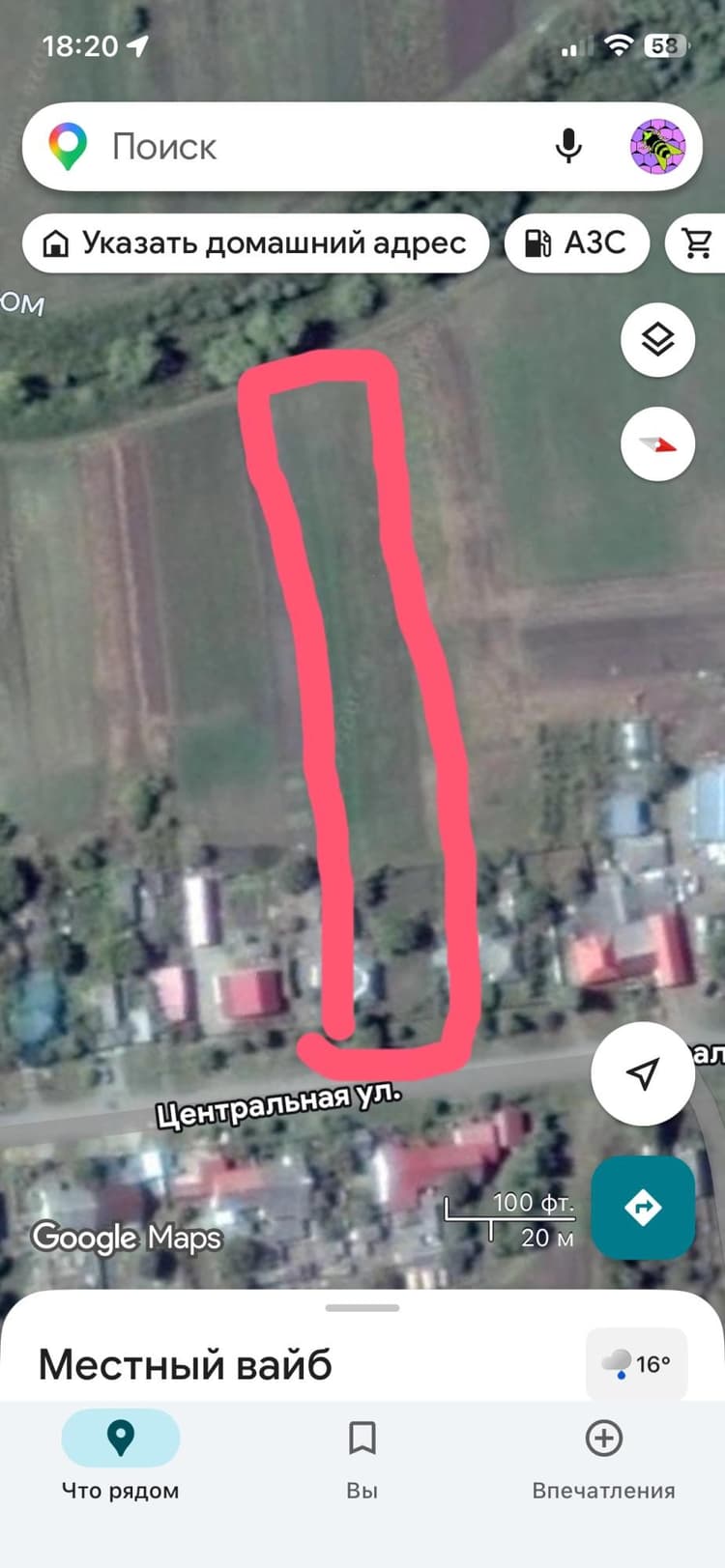725x1568 pixels.
Task: Switch to the Что рядом tab
Action: (x=121, y=1456)
